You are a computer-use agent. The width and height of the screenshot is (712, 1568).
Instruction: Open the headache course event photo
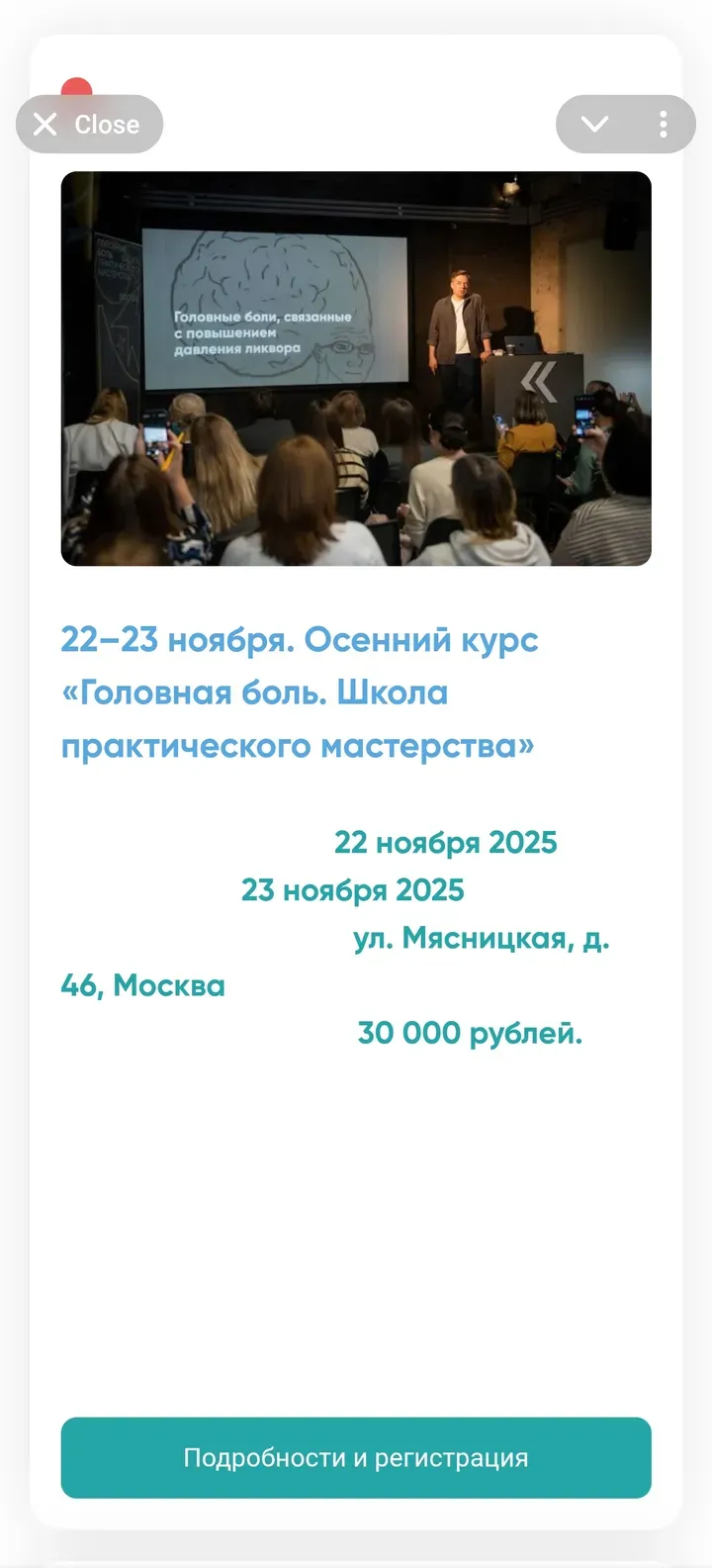(356, 368)
